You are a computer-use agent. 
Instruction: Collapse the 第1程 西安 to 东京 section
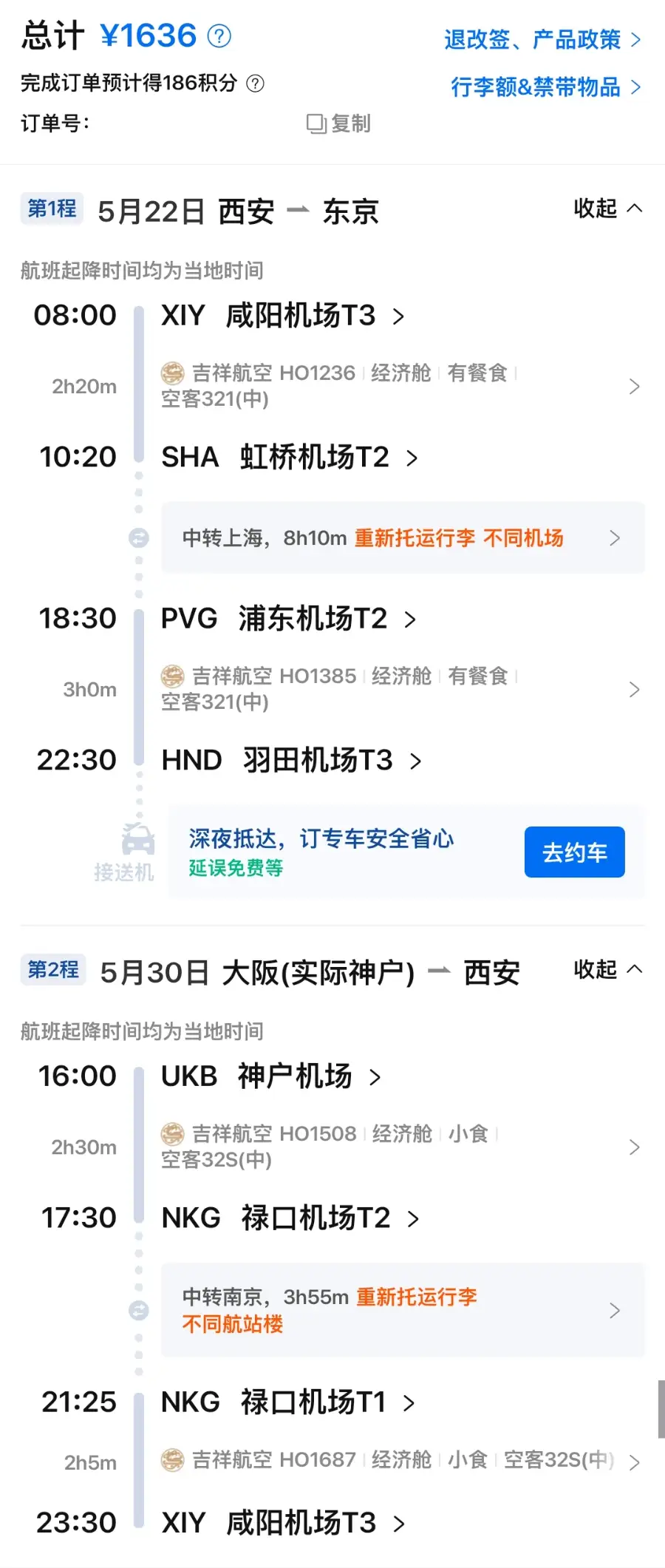(x=607, y=208)
